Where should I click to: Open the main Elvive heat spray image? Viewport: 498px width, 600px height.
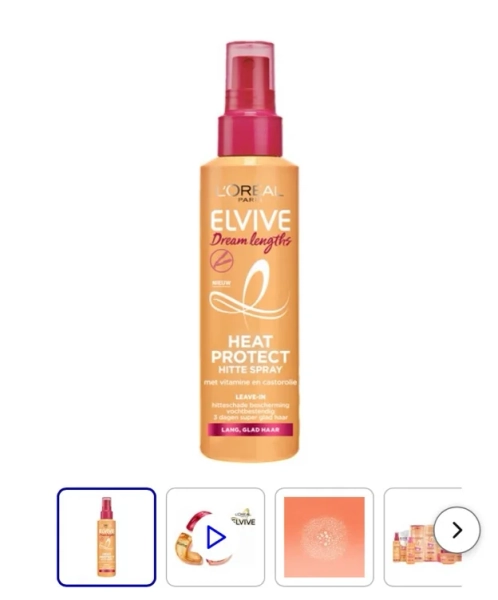pos(249,251)
